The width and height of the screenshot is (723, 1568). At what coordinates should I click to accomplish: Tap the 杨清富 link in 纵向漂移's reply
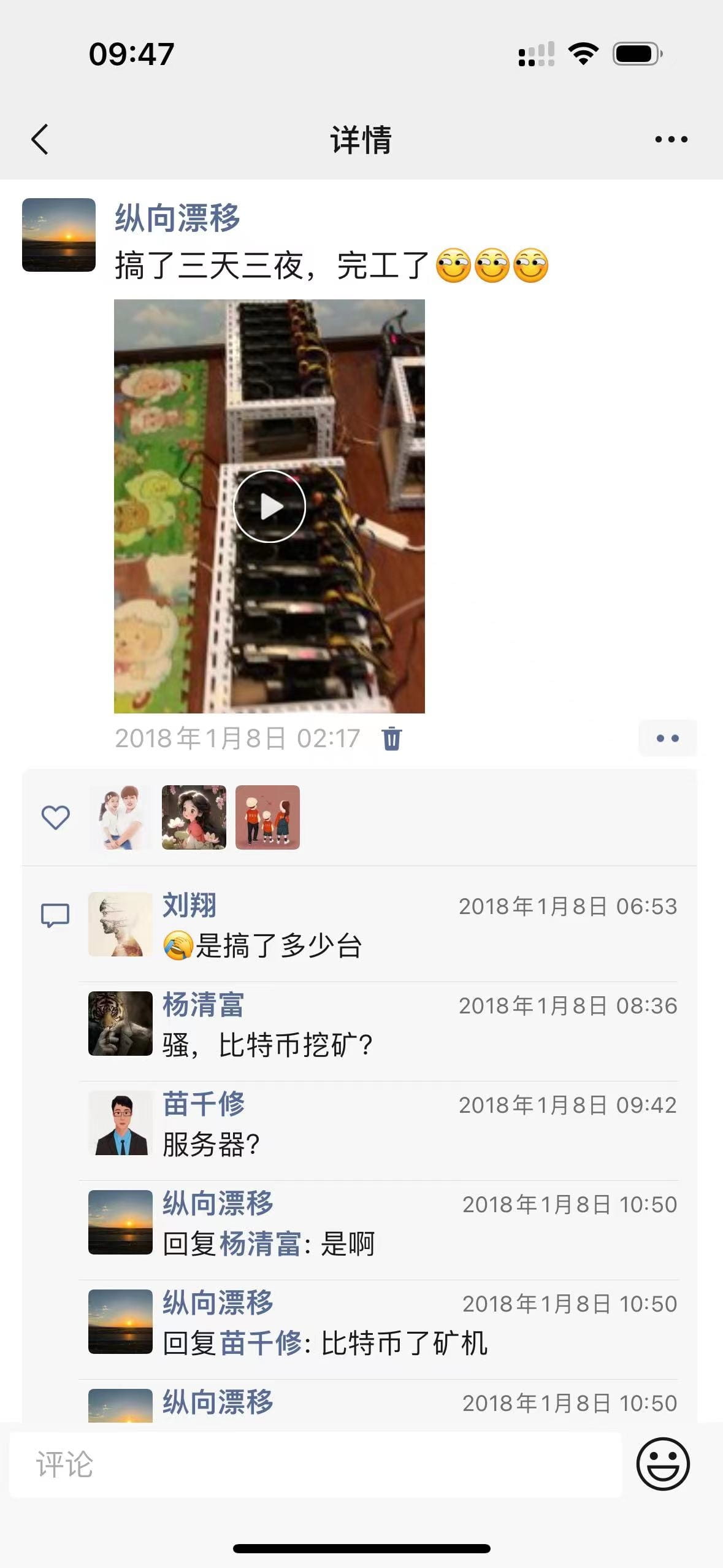click(x=261, y=1243)
